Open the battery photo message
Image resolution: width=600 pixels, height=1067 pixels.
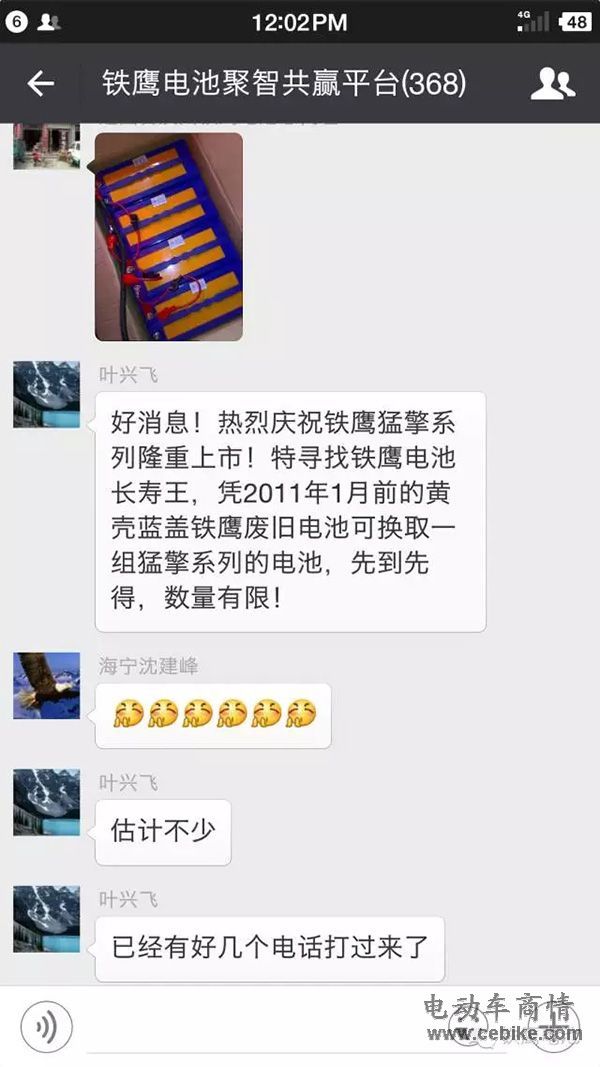169,237
